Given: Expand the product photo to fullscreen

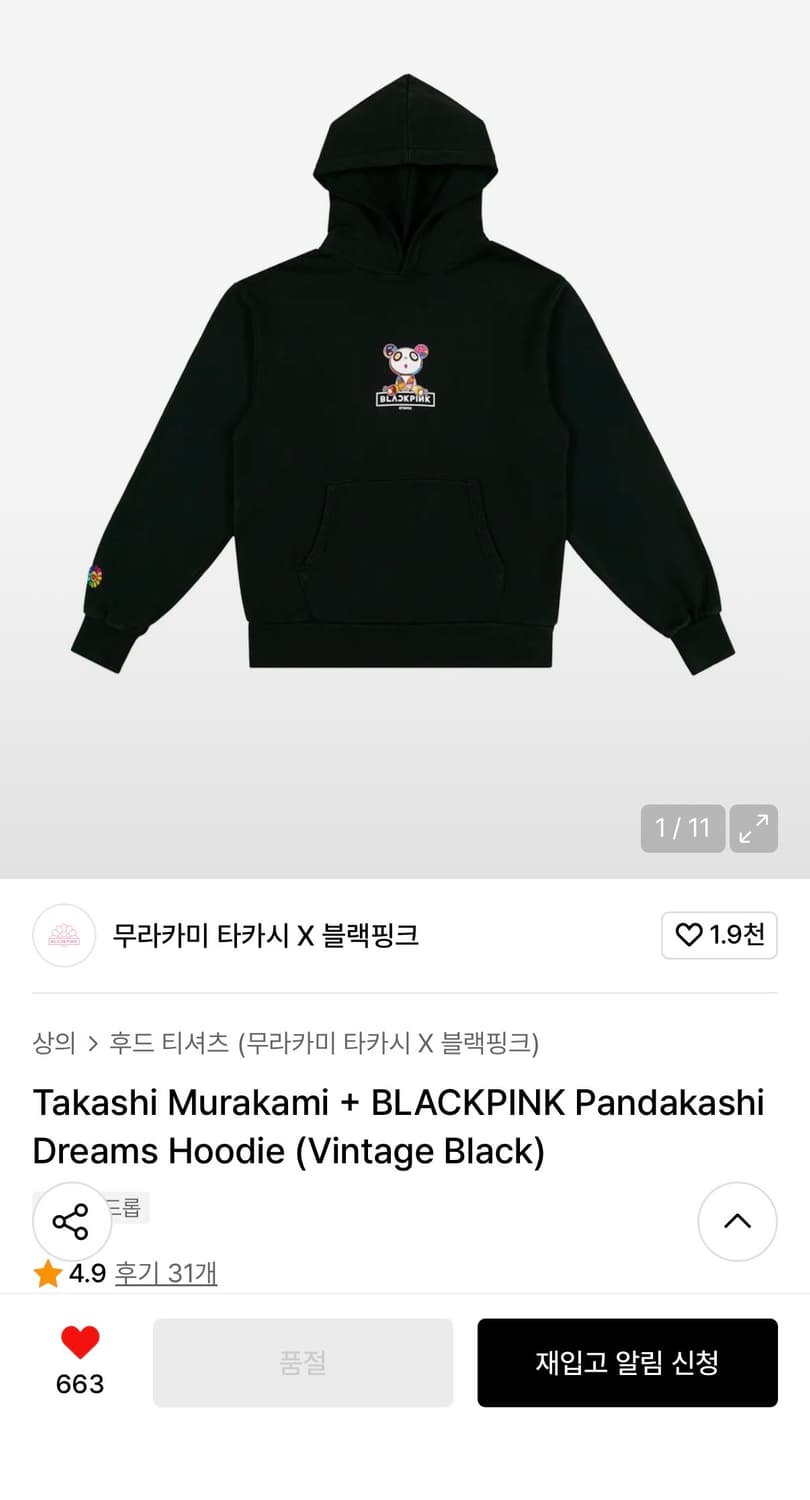Looking at the screenshot, I should pos(754,829).
